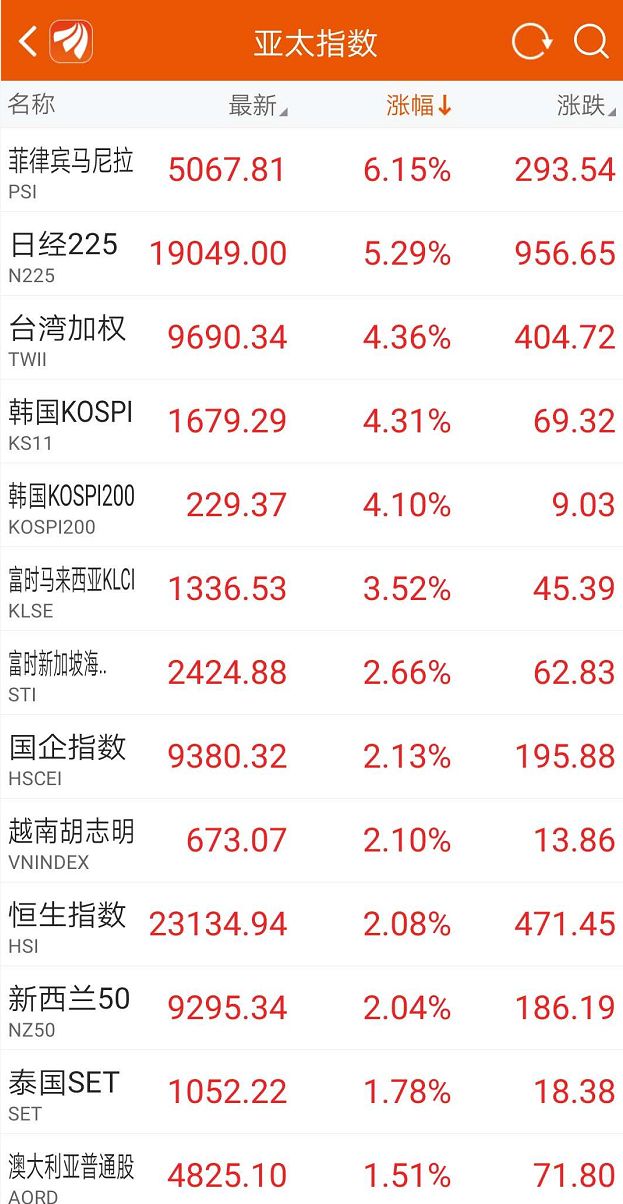
Task: Refresh the index quotes
Action: tap(531, 42)
